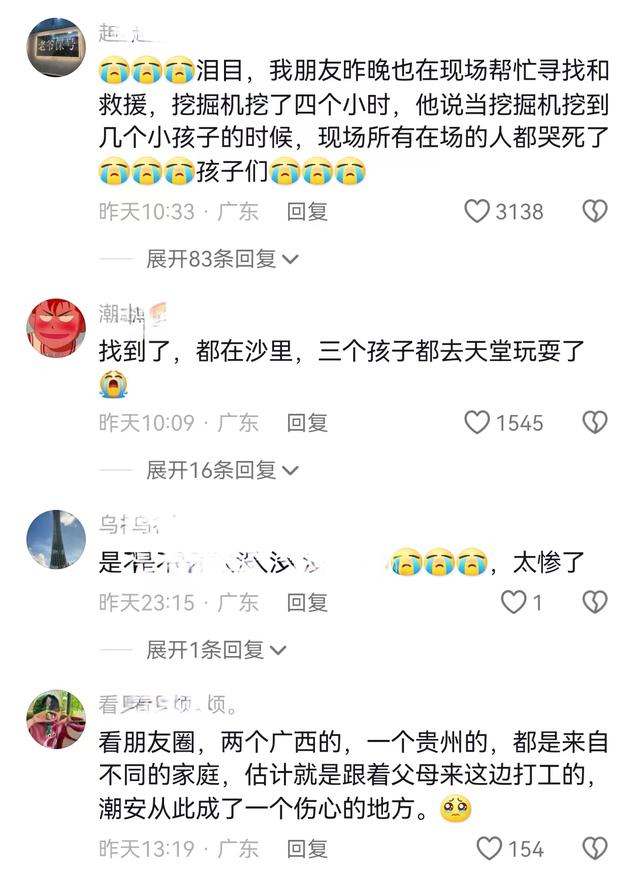Open the first commenter's avatar with the sign
640x873 pixels.
tap(56, 47)
